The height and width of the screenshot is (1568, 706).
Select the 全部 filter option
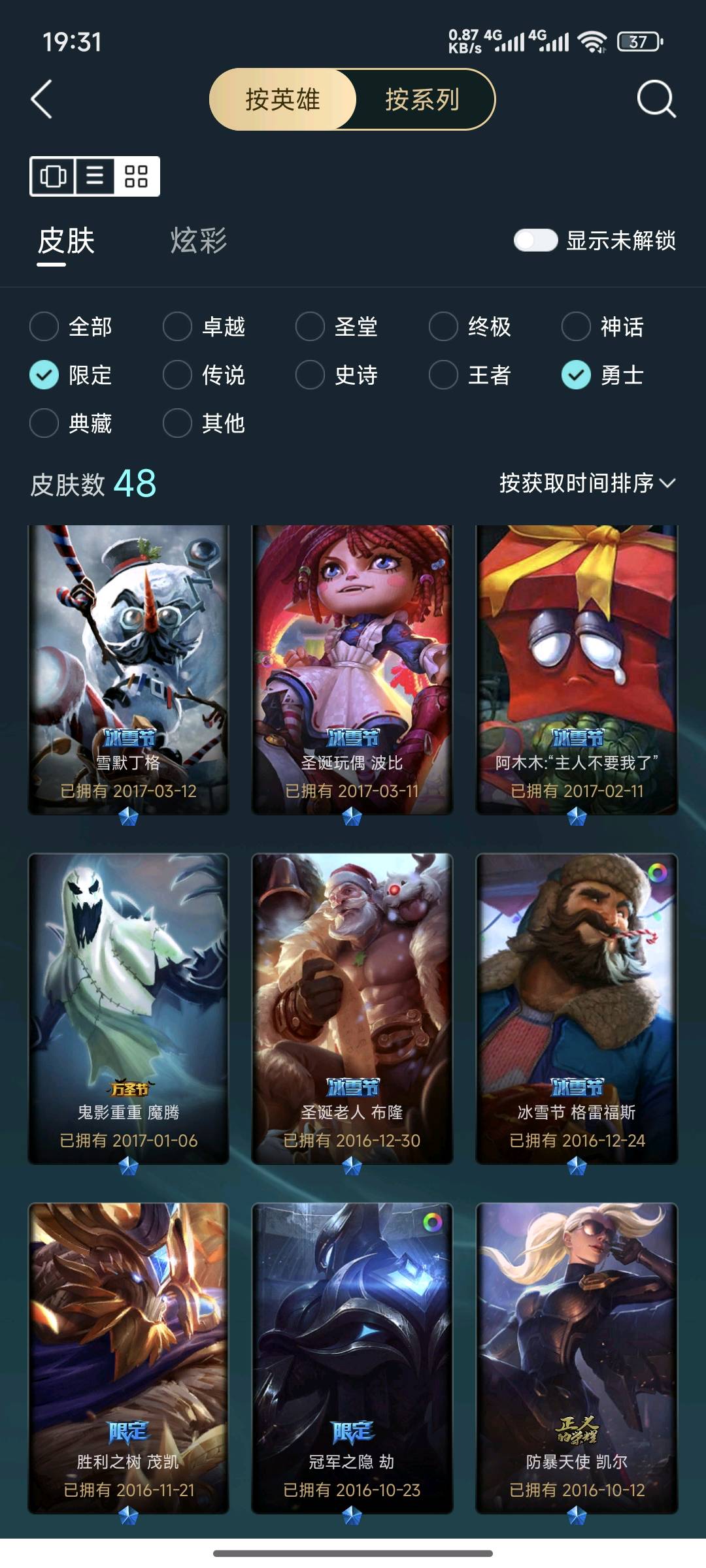pyautogui.click(x=44, y=326)
